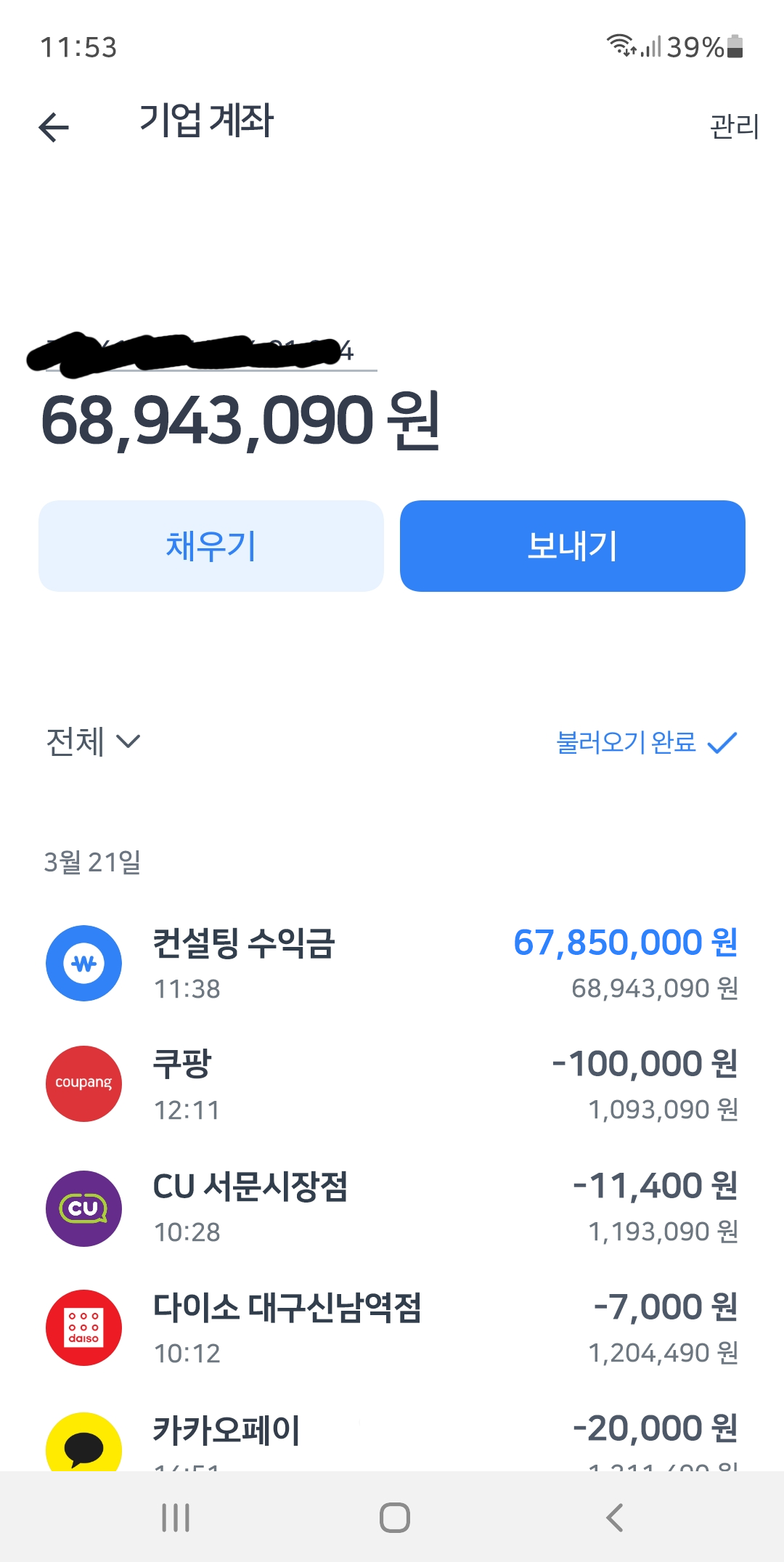Open the 다이소 대구신남역점 transaction
The width and height of the screenshot is (784, 1562).
click(392, 1328)
